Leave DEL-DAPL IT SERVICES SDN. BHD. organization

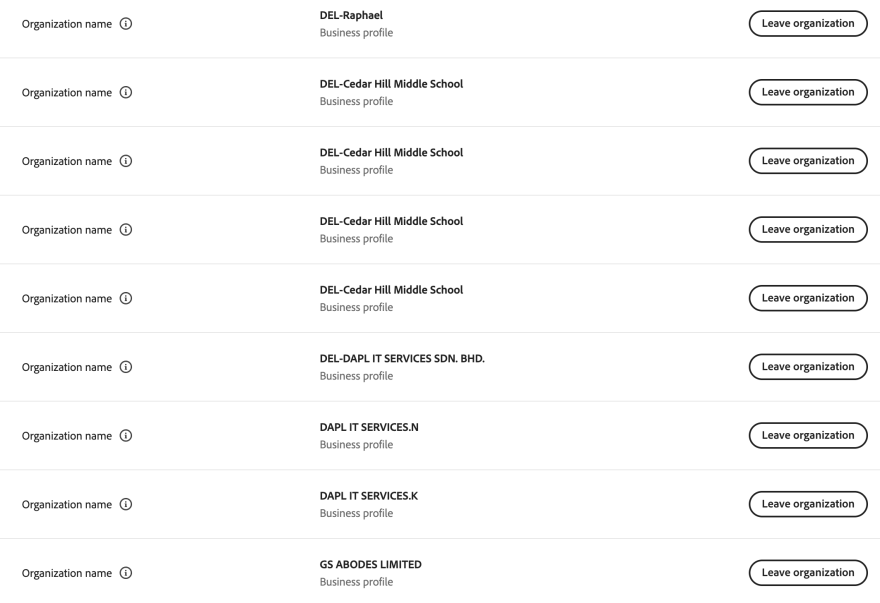[807, 367]
